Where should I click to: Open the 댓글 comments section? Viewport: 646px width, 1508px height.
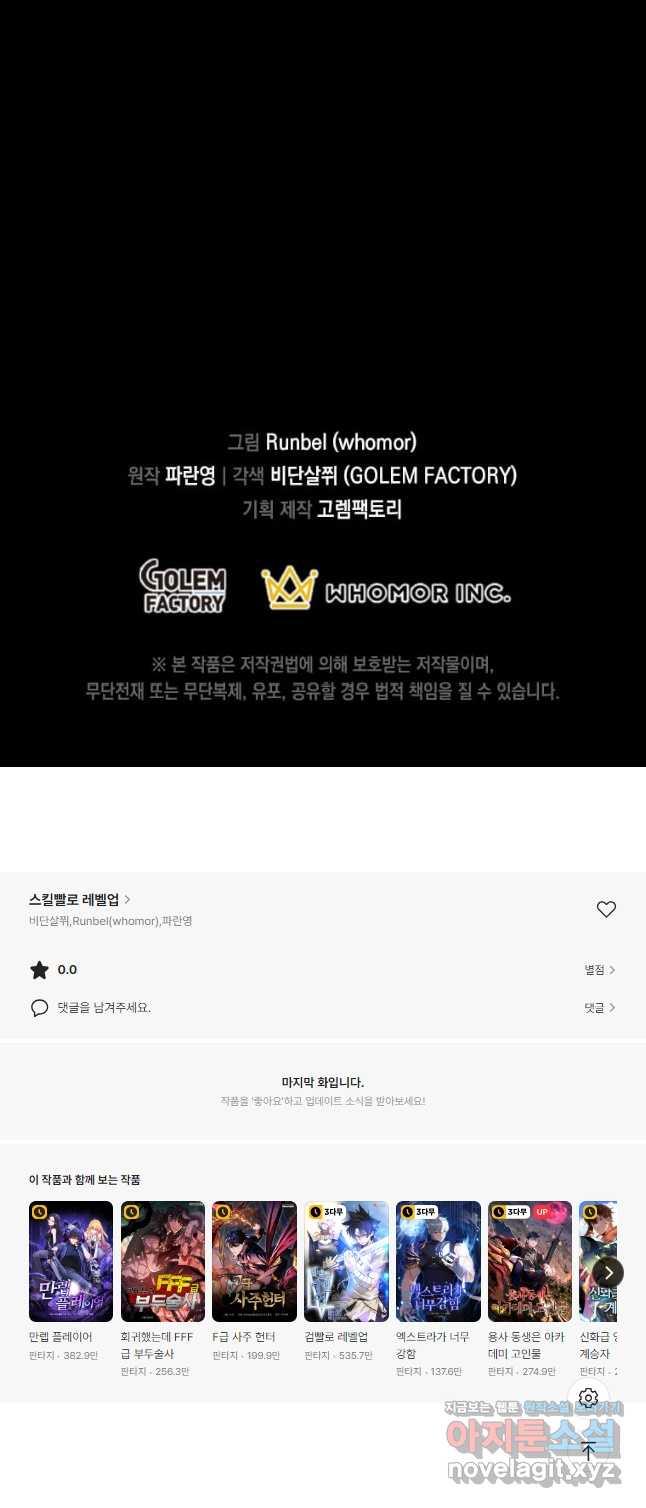600,1008
